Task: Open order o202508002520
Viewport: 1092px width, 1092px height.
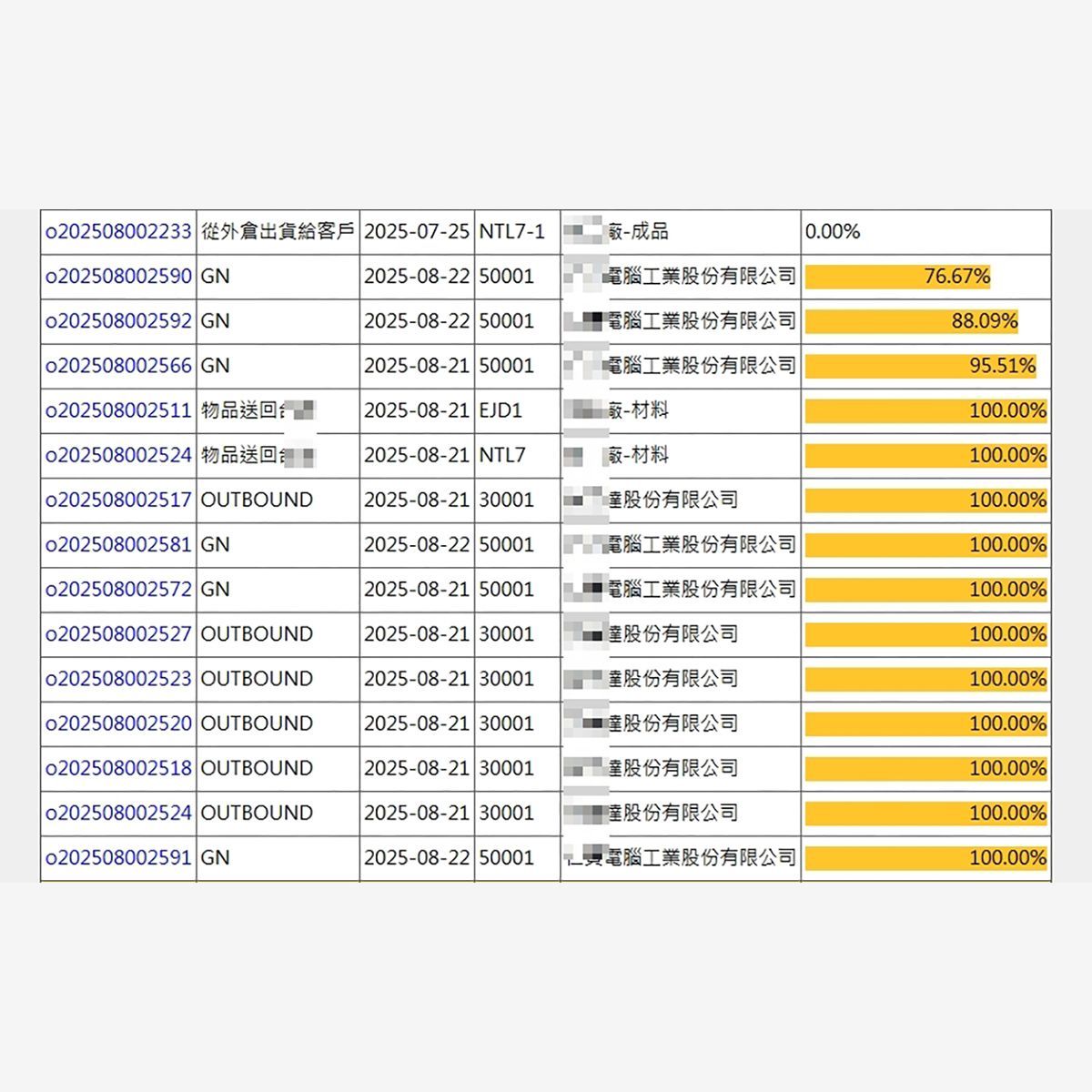Action: pos(118,723)
